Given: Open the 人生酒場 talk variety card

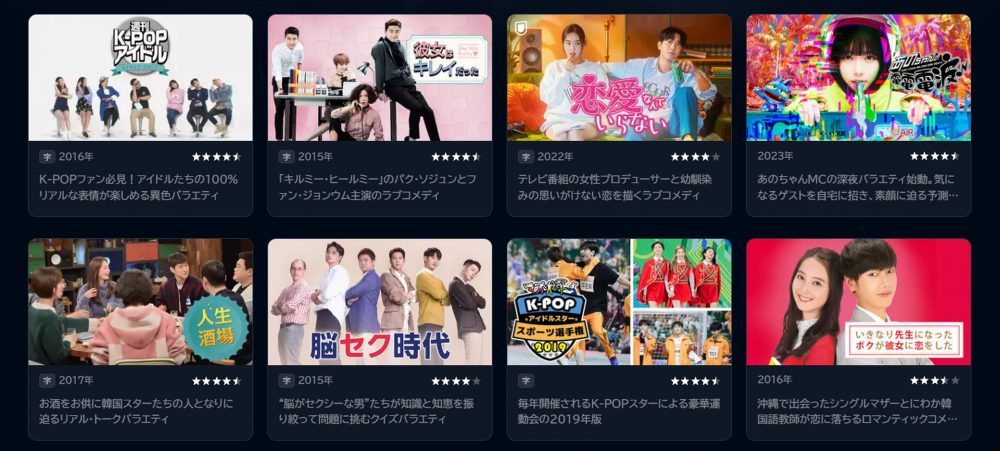Looking at the screenshot, I should [x=140, y=302].
